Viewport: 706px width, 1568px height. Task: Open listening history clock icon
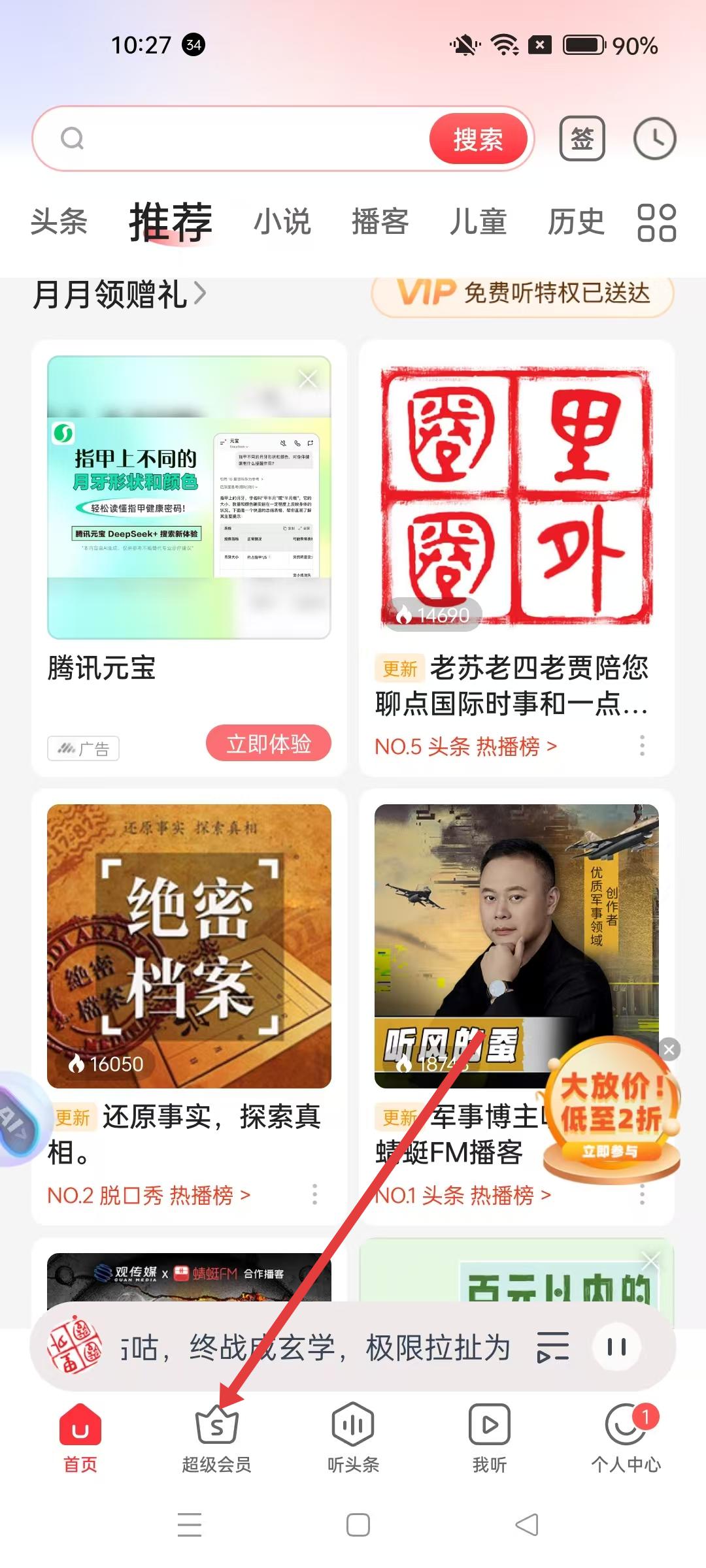(654, 139)
